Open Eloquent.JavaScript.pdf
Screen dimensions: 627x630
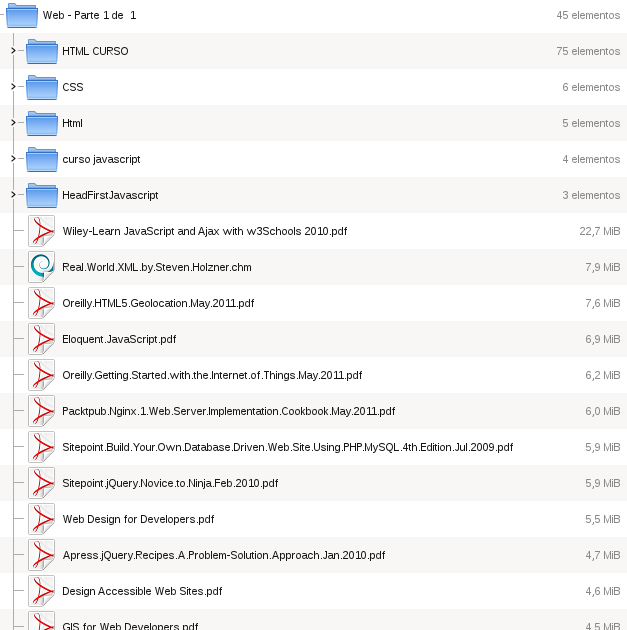tap(119, 339)
